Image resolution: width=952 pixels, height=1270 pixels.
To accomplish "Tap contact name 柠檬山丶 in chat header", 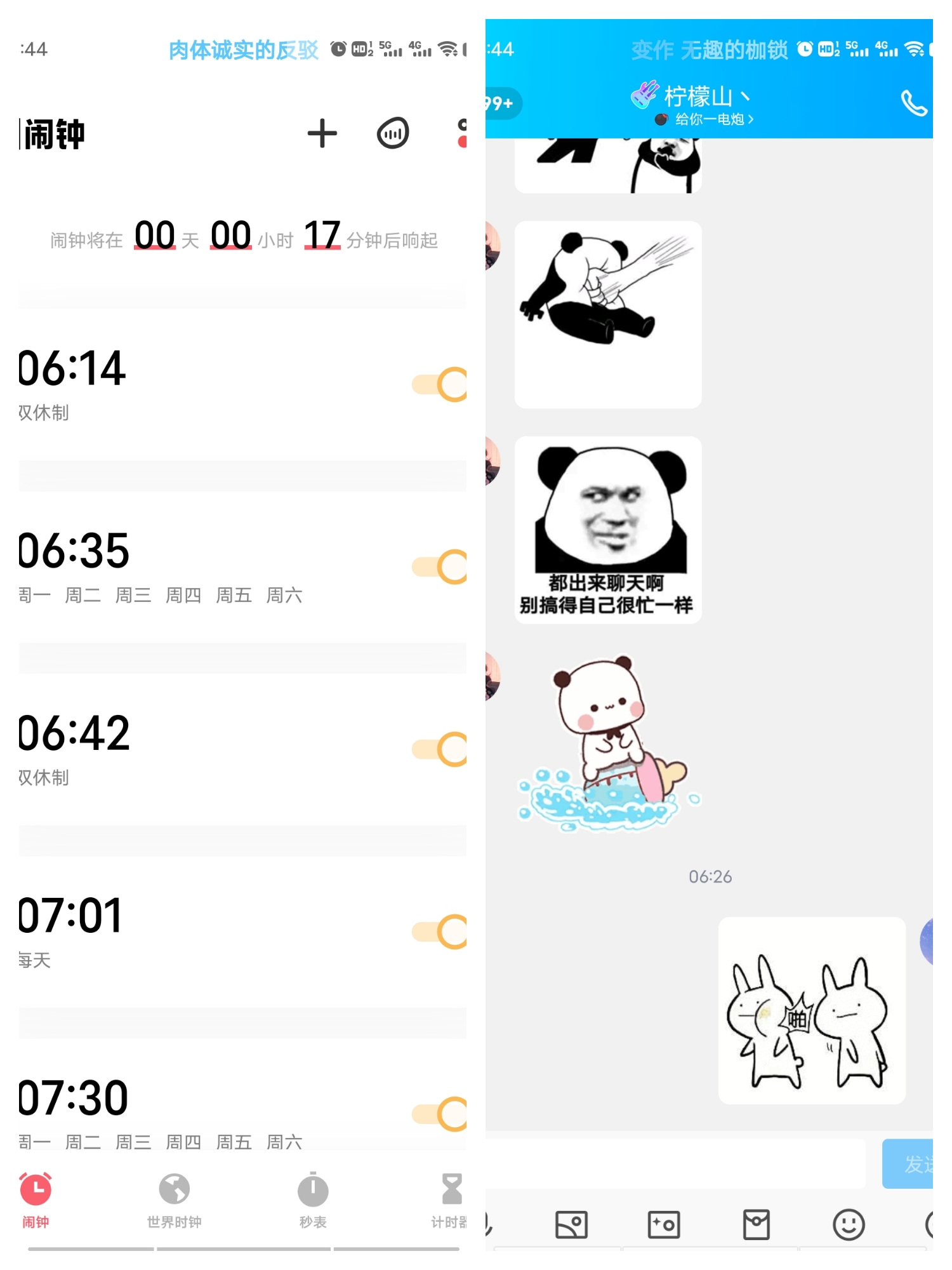I will pos(704,95).
